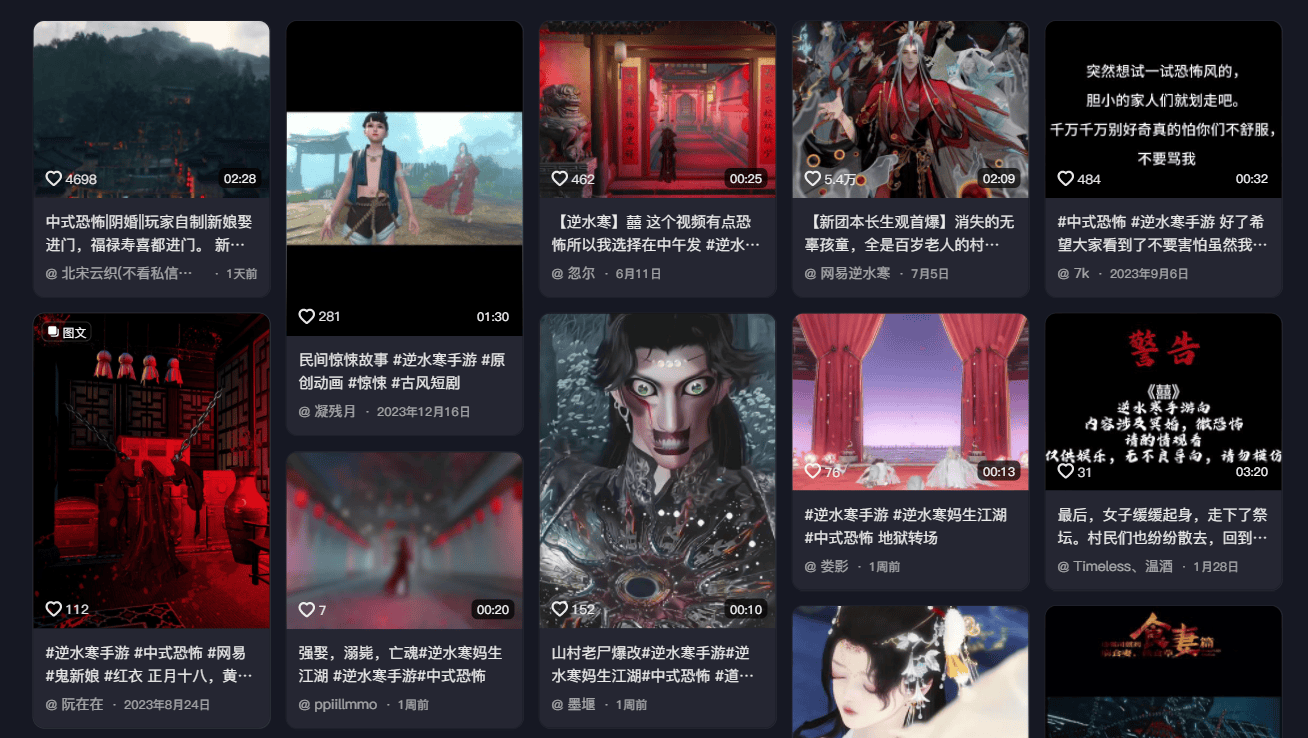Open the 【逆水寒】囍 video by 忽尔

point(657,108)
